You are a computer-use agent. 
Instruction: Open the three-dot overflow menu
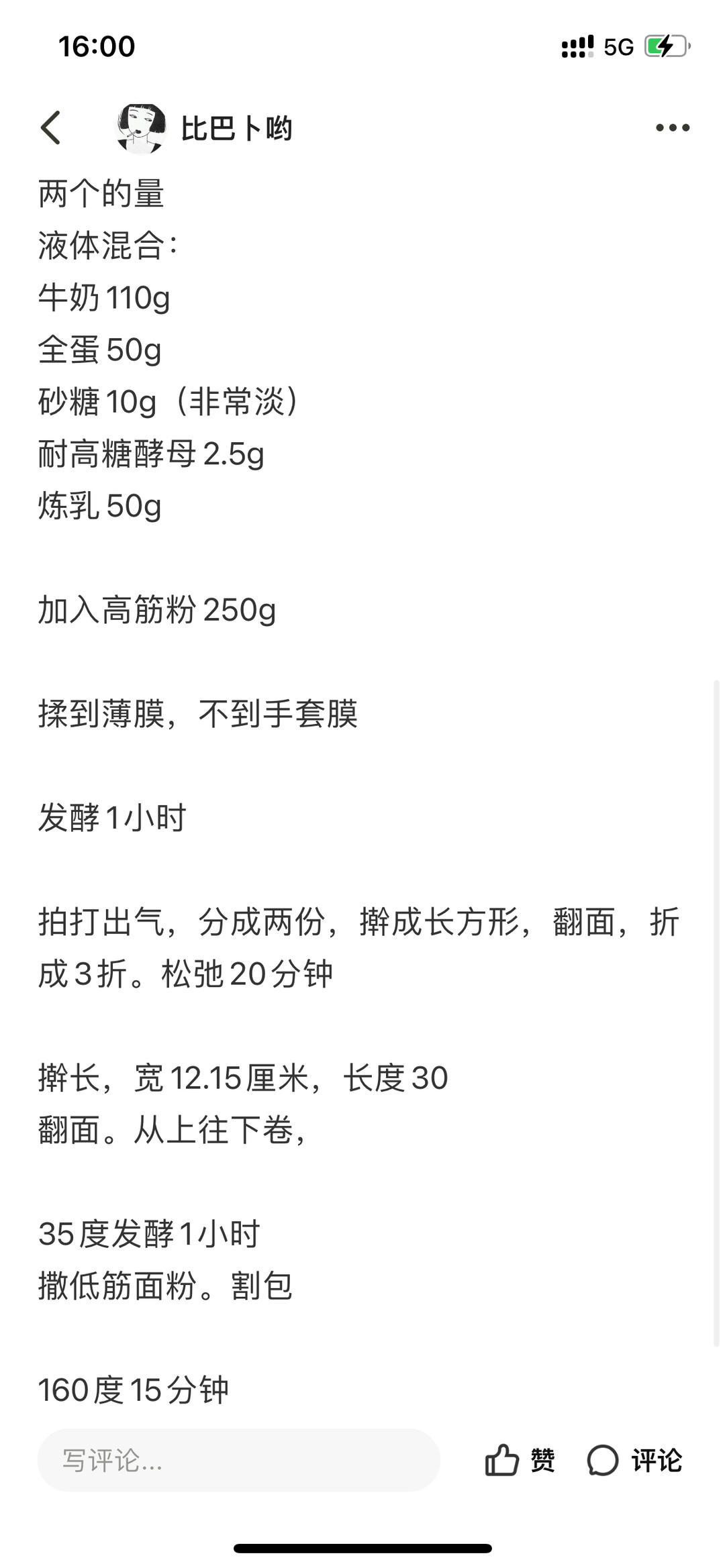point(673,127)
